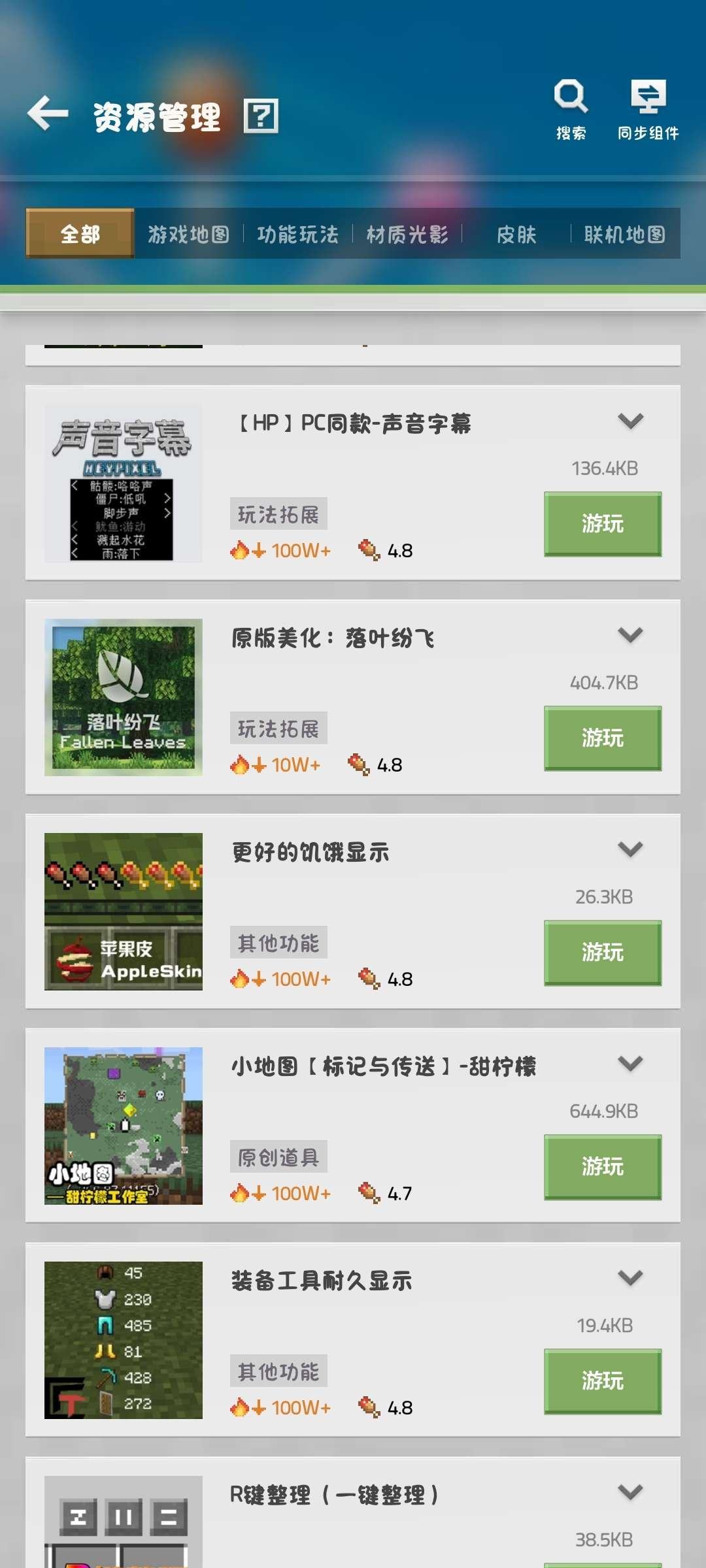706x1568 pixels.
Task: Switch to the 游戏地图 tab
Action: (190, 233)
